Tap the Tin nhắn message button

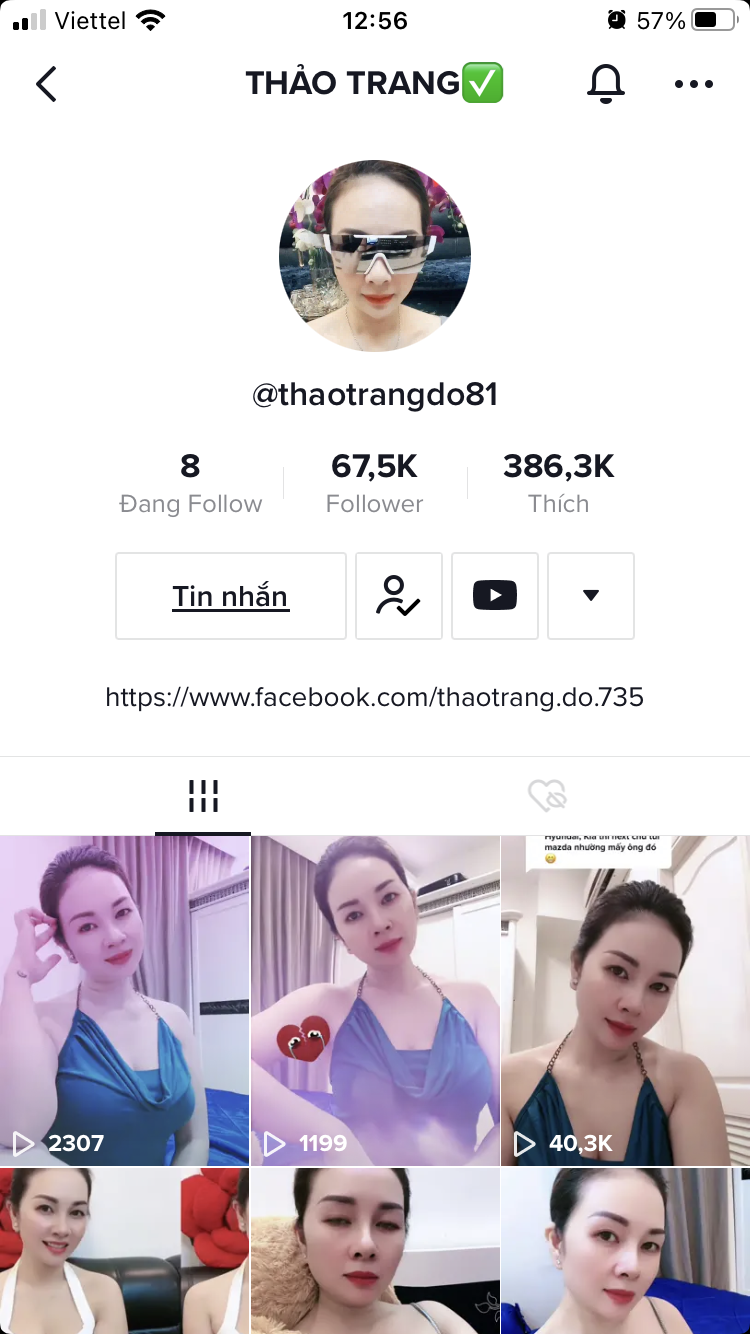(231, 596)
